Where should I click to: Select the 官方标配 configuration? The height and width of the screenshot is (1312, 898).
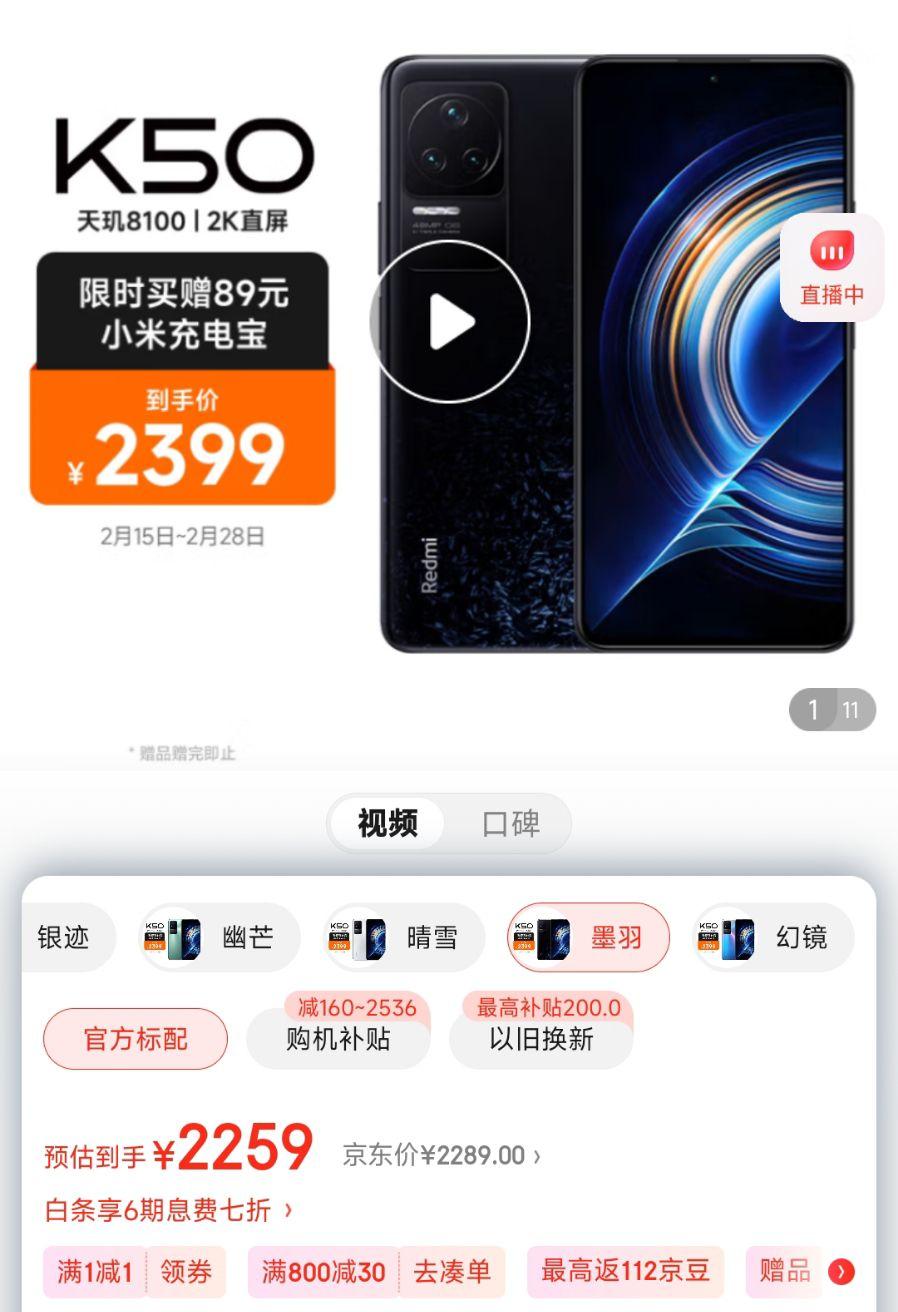(x=135, y=1039)
